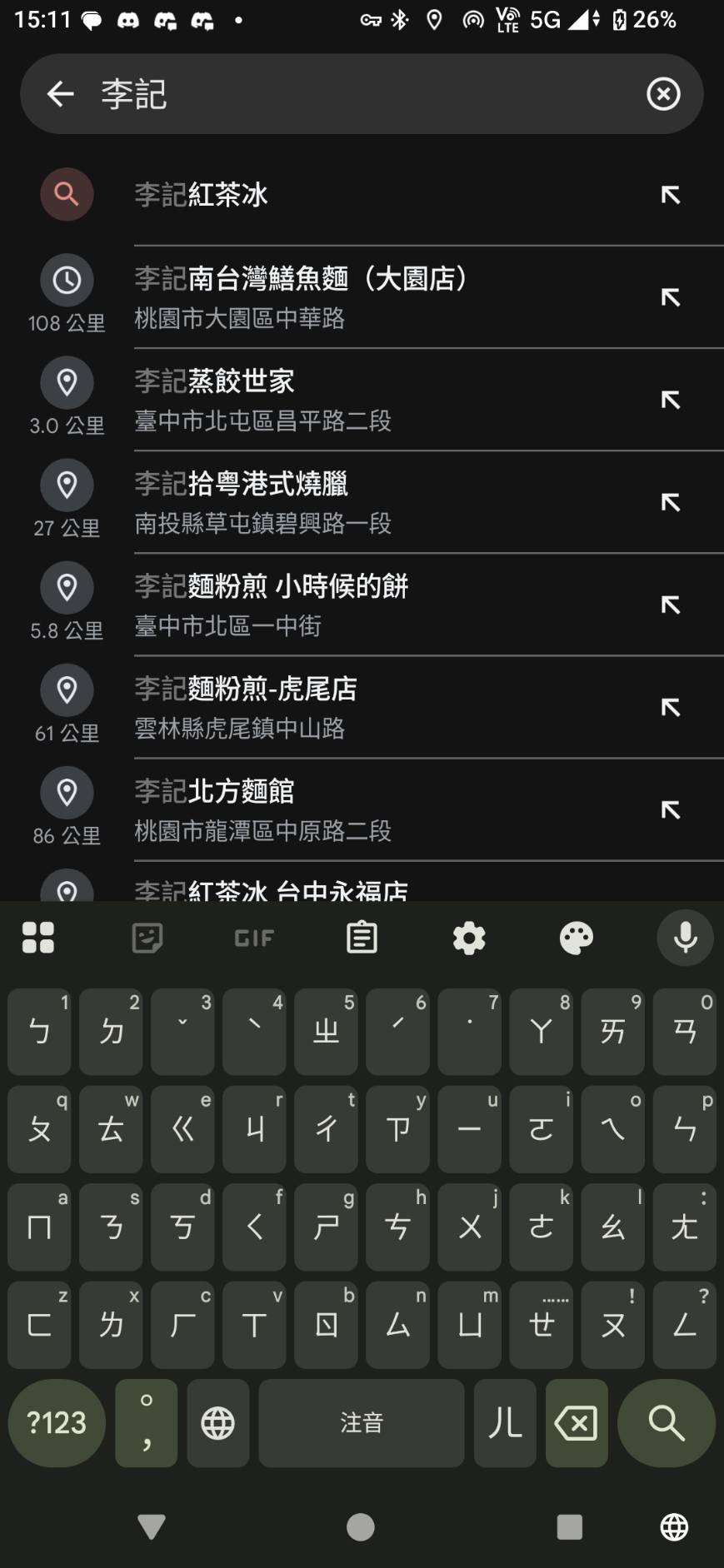
Task: Open the keyboard theme palette
Action: click(577, 938)
